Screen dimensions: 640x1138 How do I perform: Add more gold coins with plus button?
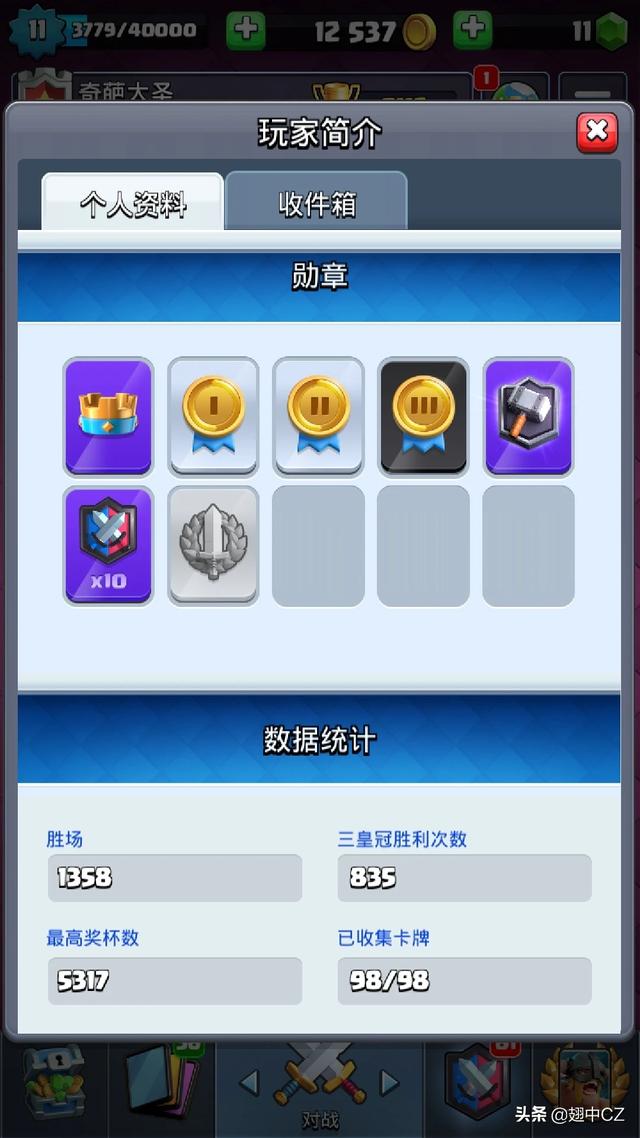click(x=245, y=31)
